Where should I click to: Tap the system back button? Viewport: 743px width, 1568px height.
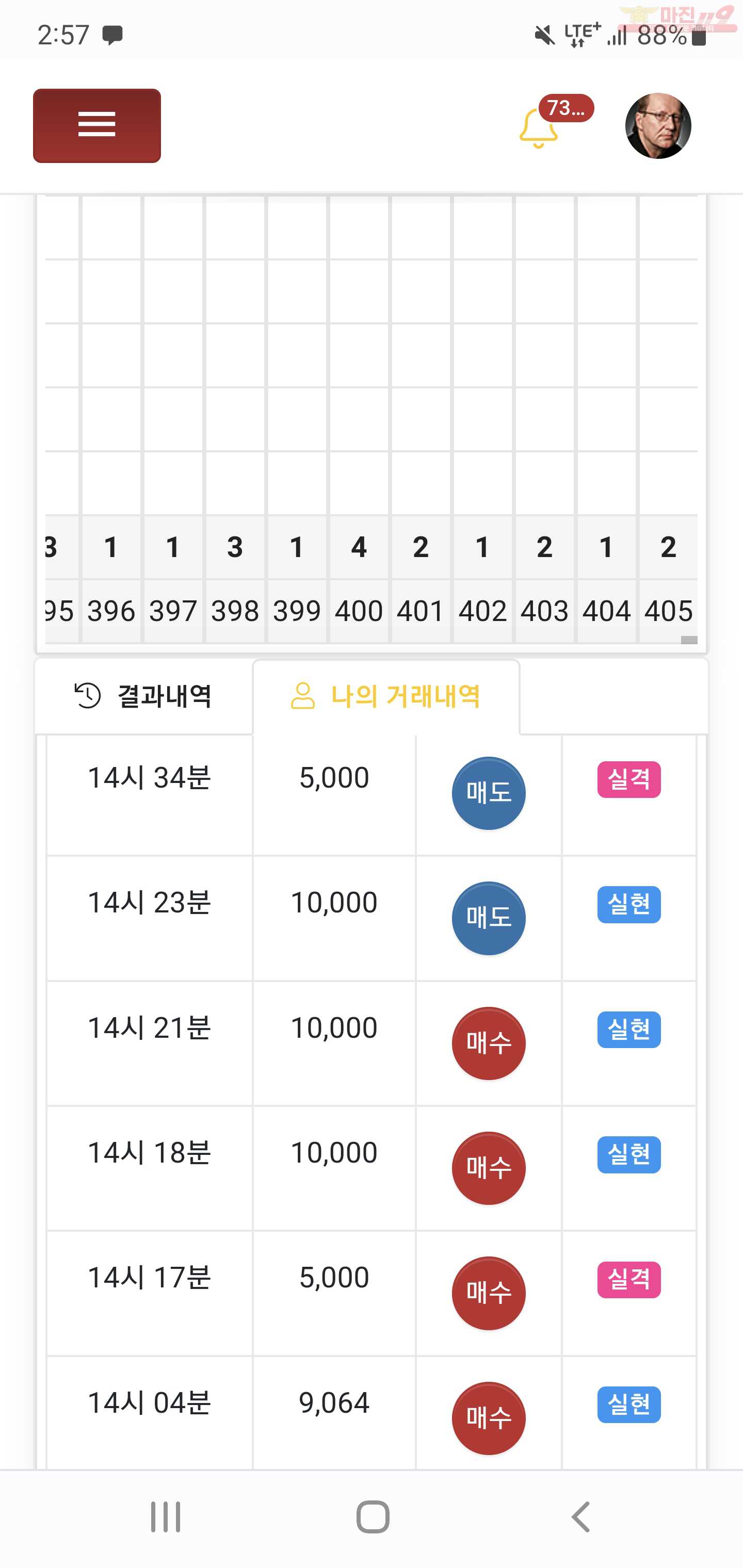click(x=580, y=1516)
